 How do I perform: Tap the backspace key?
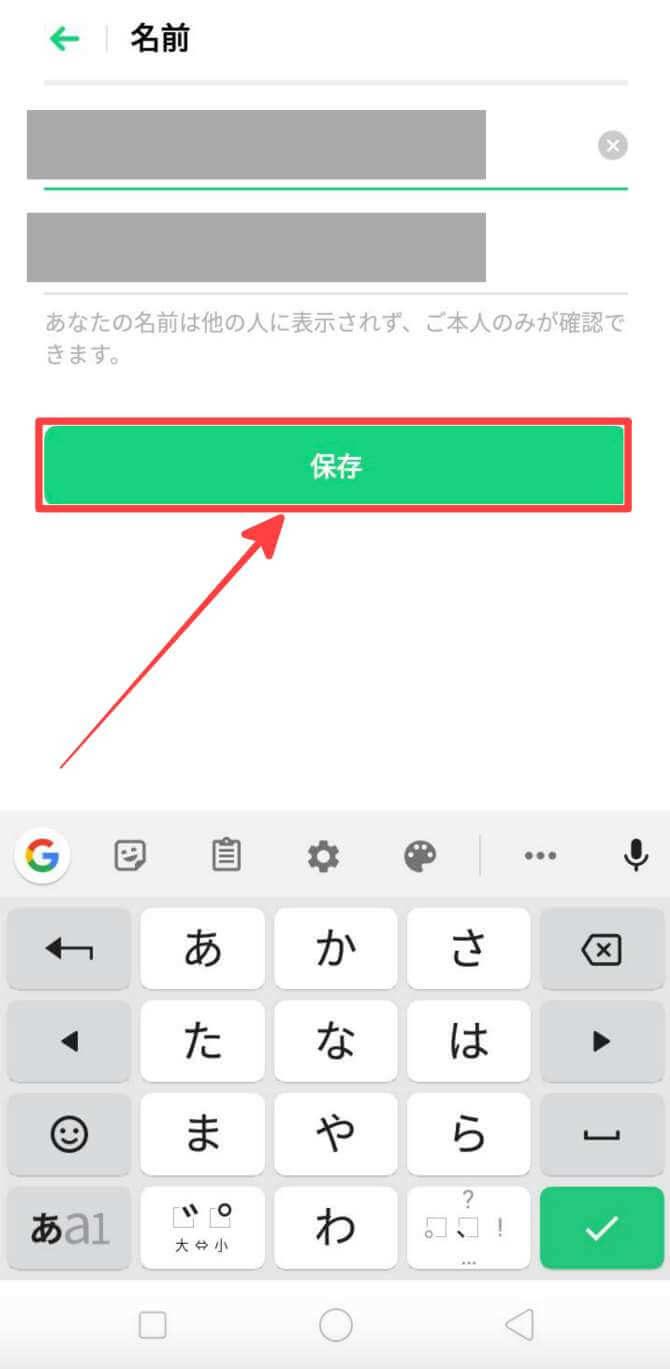pyautogui.click(x=601, y=949)
